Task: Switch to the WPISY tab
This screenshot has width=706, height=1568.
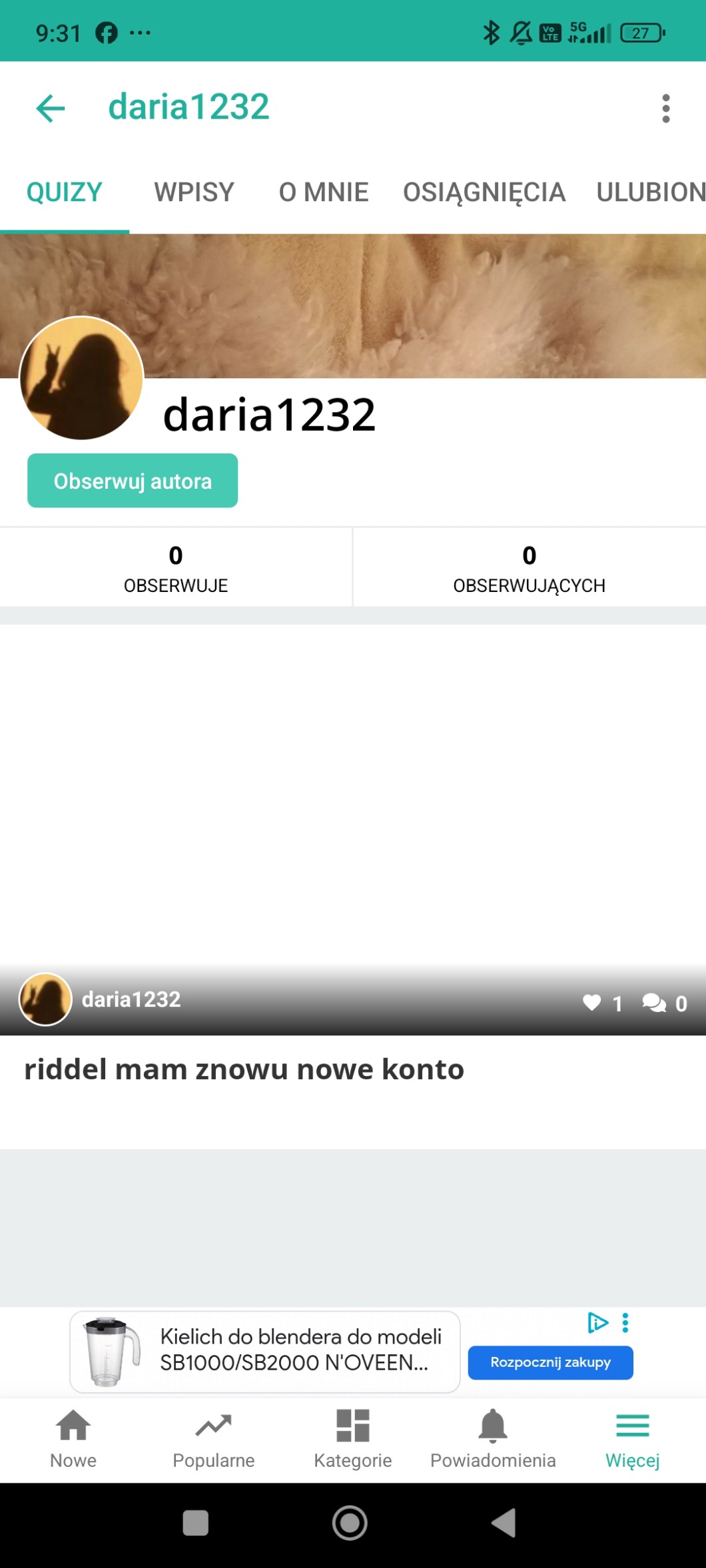Action: tap(194, 192)
